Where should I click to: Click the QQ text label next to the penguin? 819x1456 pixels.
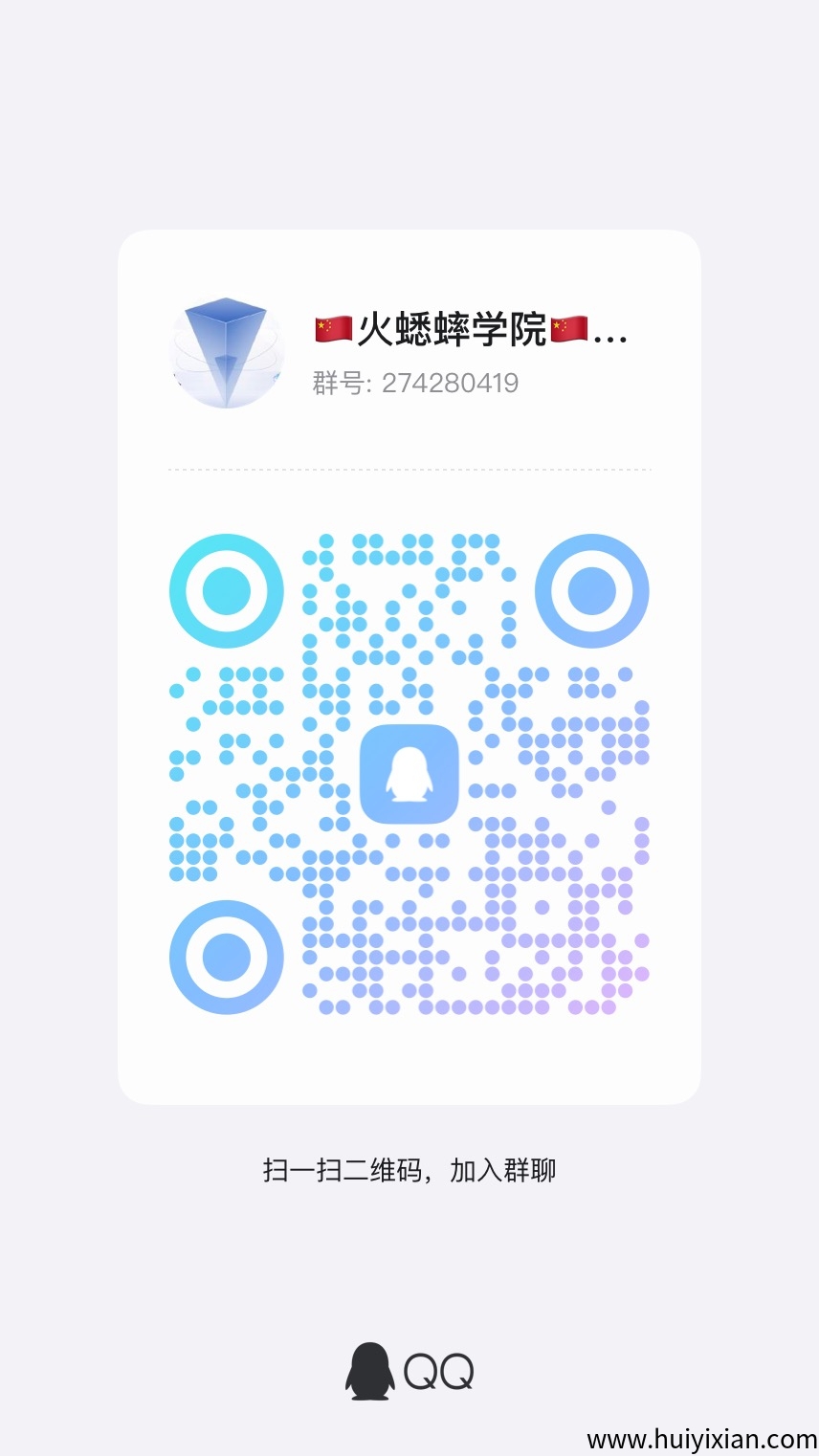pyautogui.click(x=440, y=1370)
